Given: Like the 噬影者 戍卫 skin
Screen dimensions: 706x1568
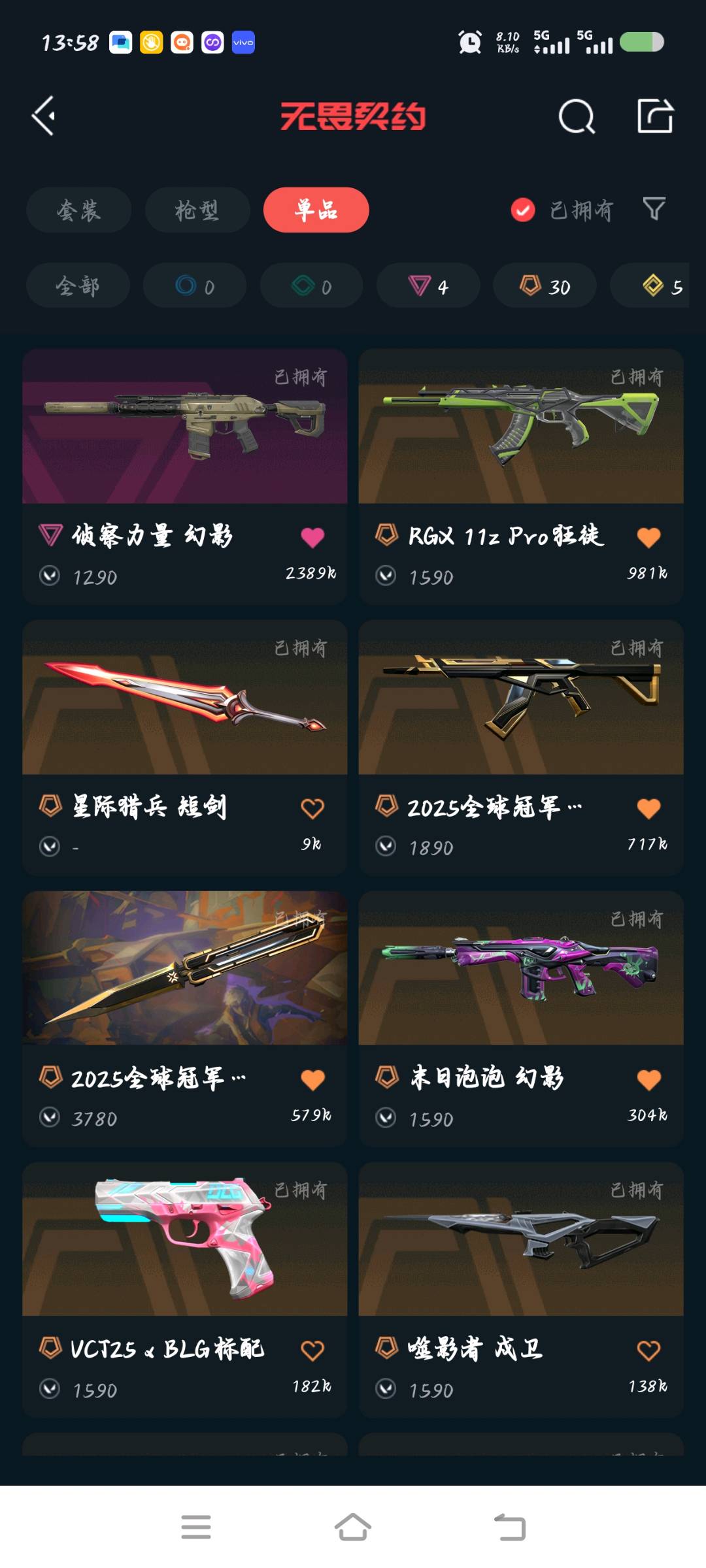Looking at the screenshot, I should pyautogui.click(x=648, y=1350).
